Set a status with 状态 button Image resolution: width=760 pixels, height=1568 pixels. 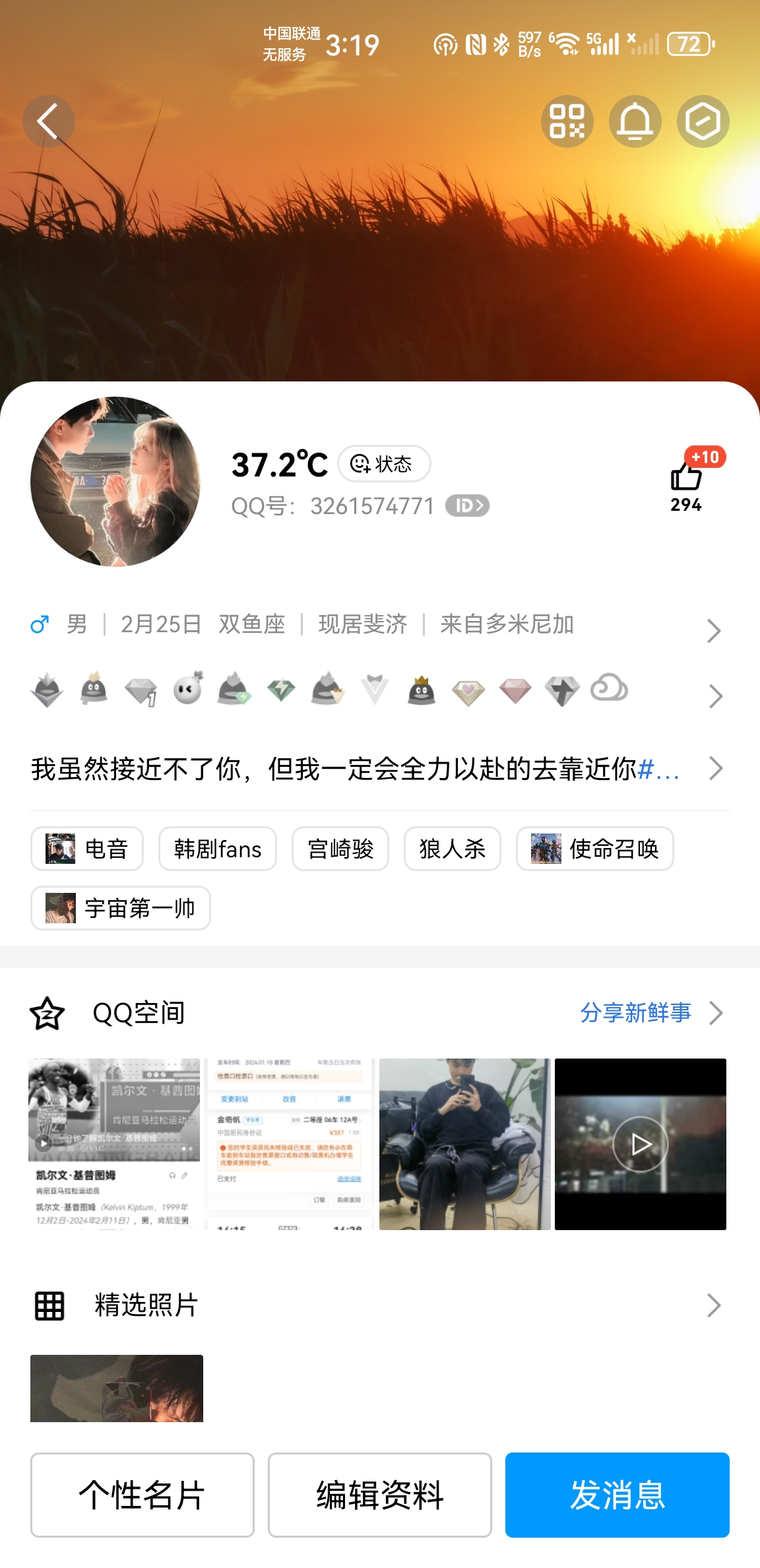[384, 464]
